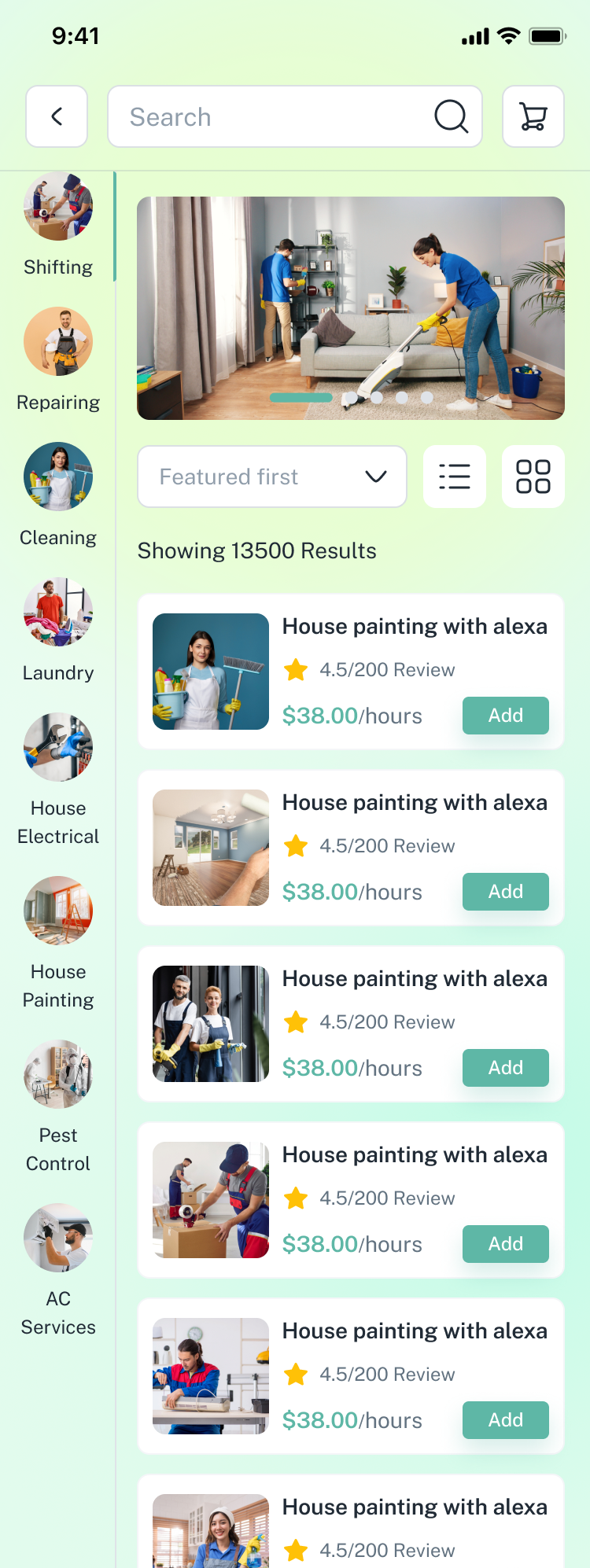Image resolution: width=590 pixels, height=1568 pixels.
Task: Expand the Featured first sort dropdown
Action: click(271, 477)
